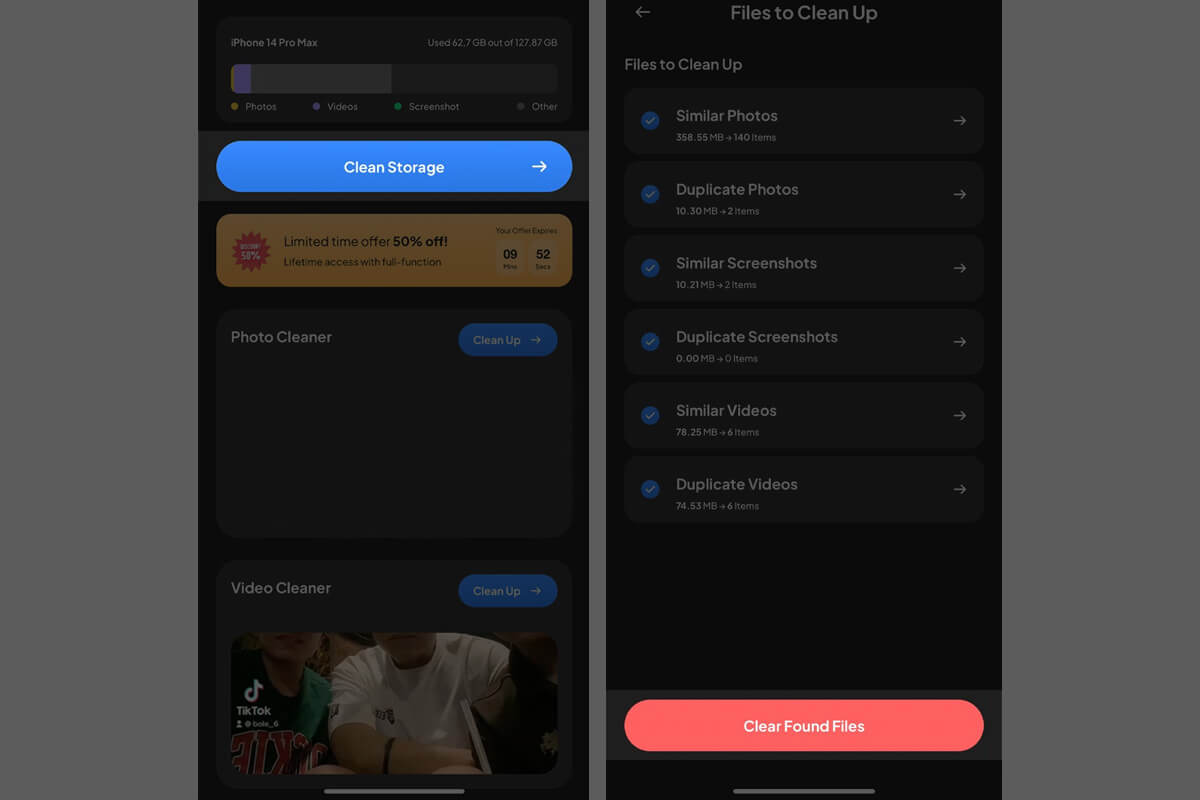The height and width of the screenshot is (800, 1200).
Task: Go back from Files to Clean Up
Action: click(643, 13)
